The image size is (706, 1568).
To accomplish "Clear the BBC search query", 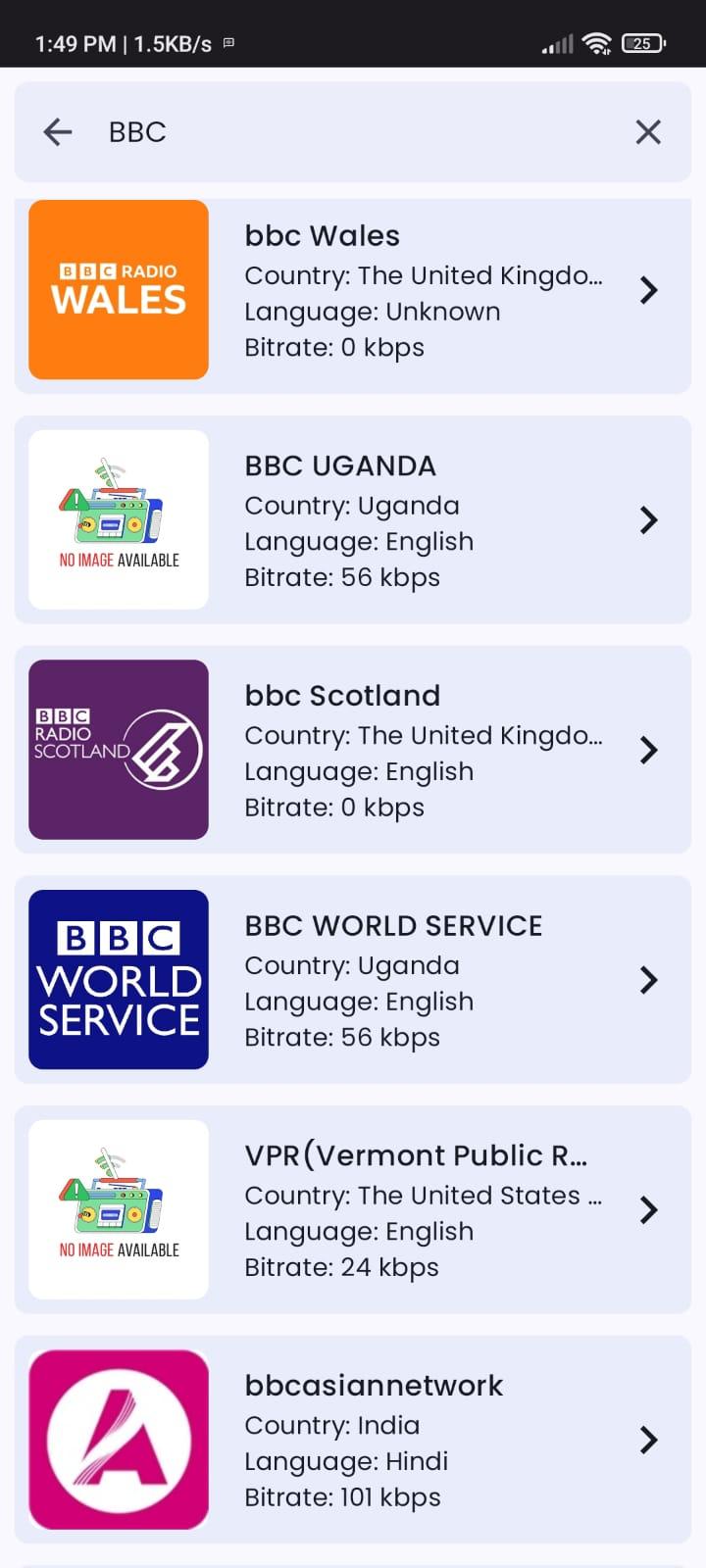I will pyautogui.click(x=648, y=132).
